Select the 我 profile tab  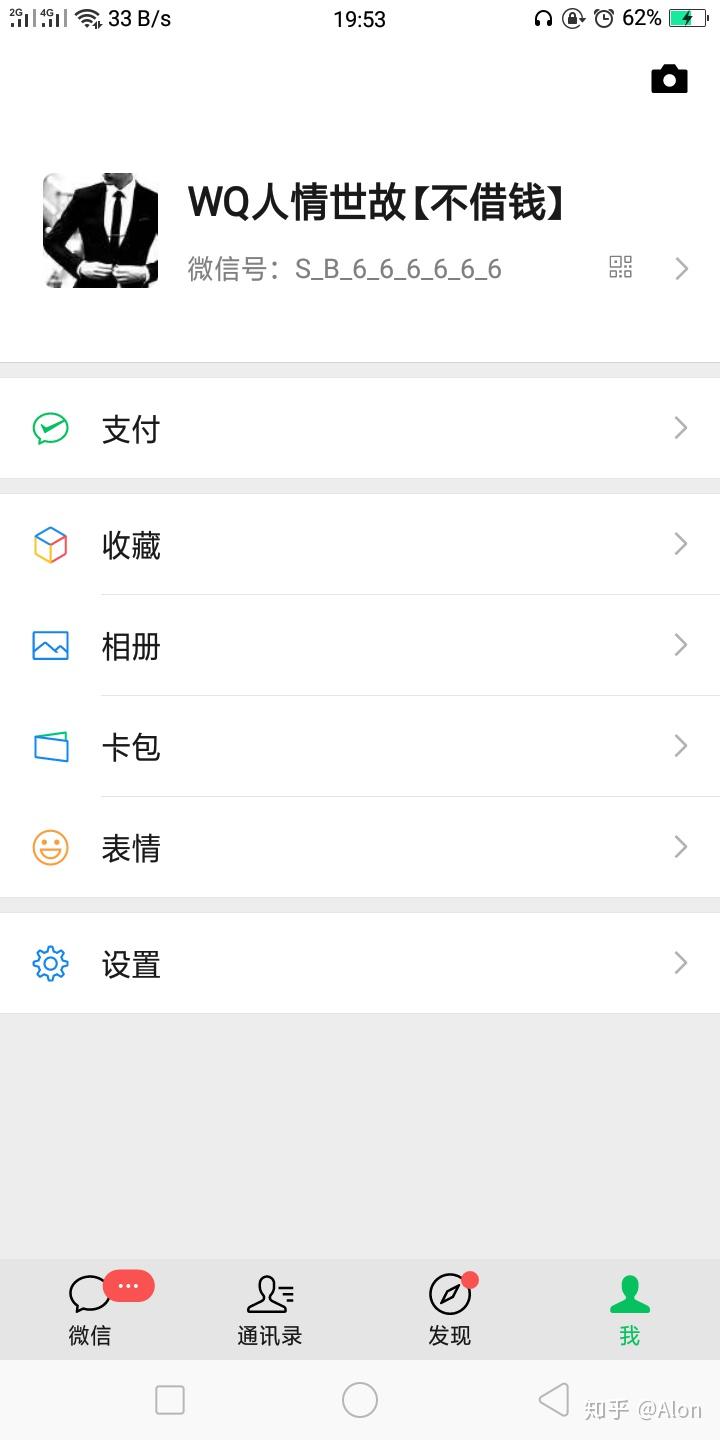tap(629, 1310)
